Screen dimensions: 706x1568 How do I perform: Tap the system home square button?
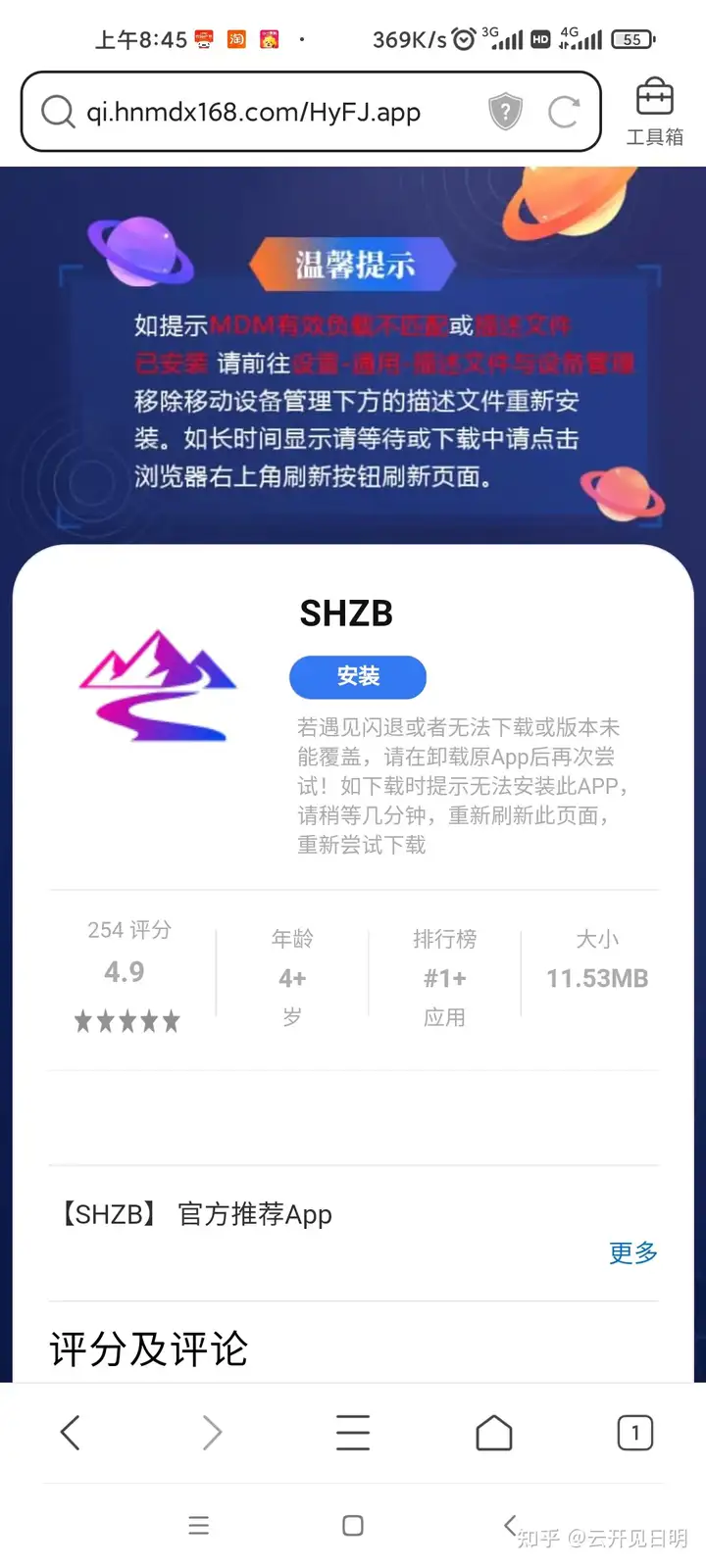pos(353,1525)
